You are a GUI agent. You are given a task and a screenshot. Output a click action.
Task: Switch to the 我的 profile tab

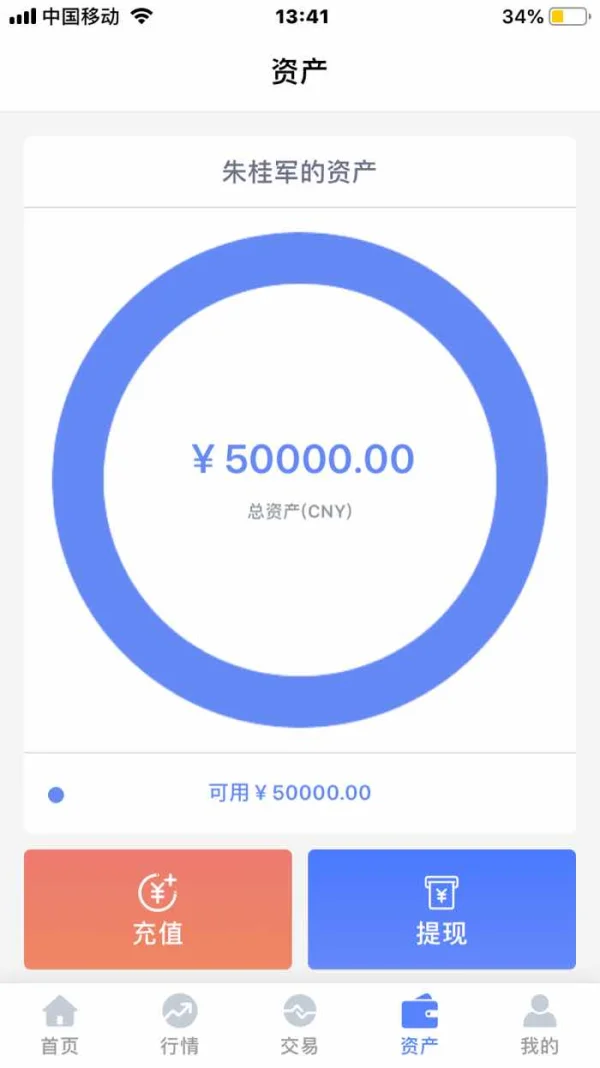click(x=539, y=1024)
